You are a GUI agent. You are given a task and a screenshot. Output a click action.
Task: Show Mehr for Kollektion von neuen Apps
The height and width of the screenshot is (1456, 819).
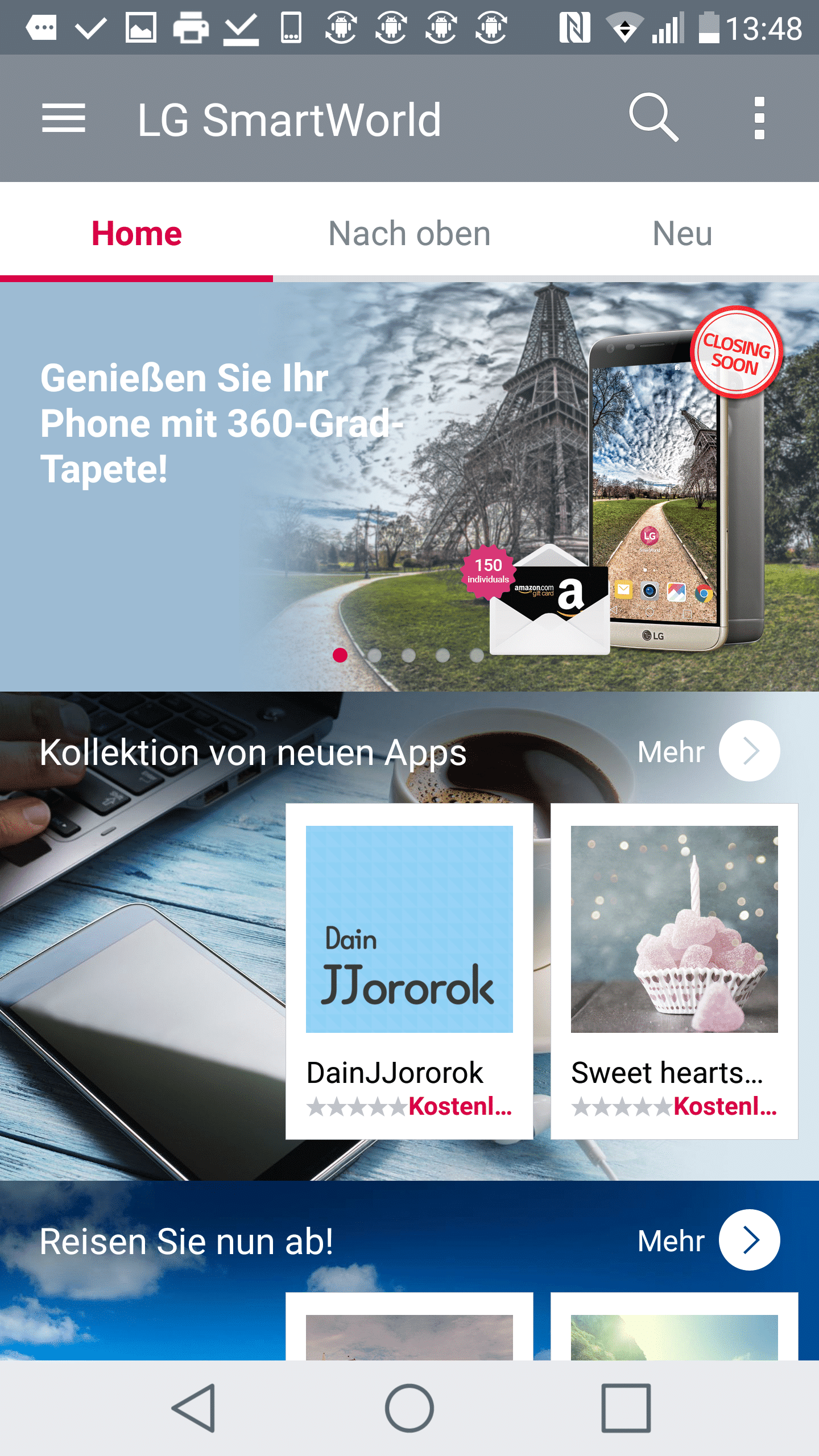748,751
